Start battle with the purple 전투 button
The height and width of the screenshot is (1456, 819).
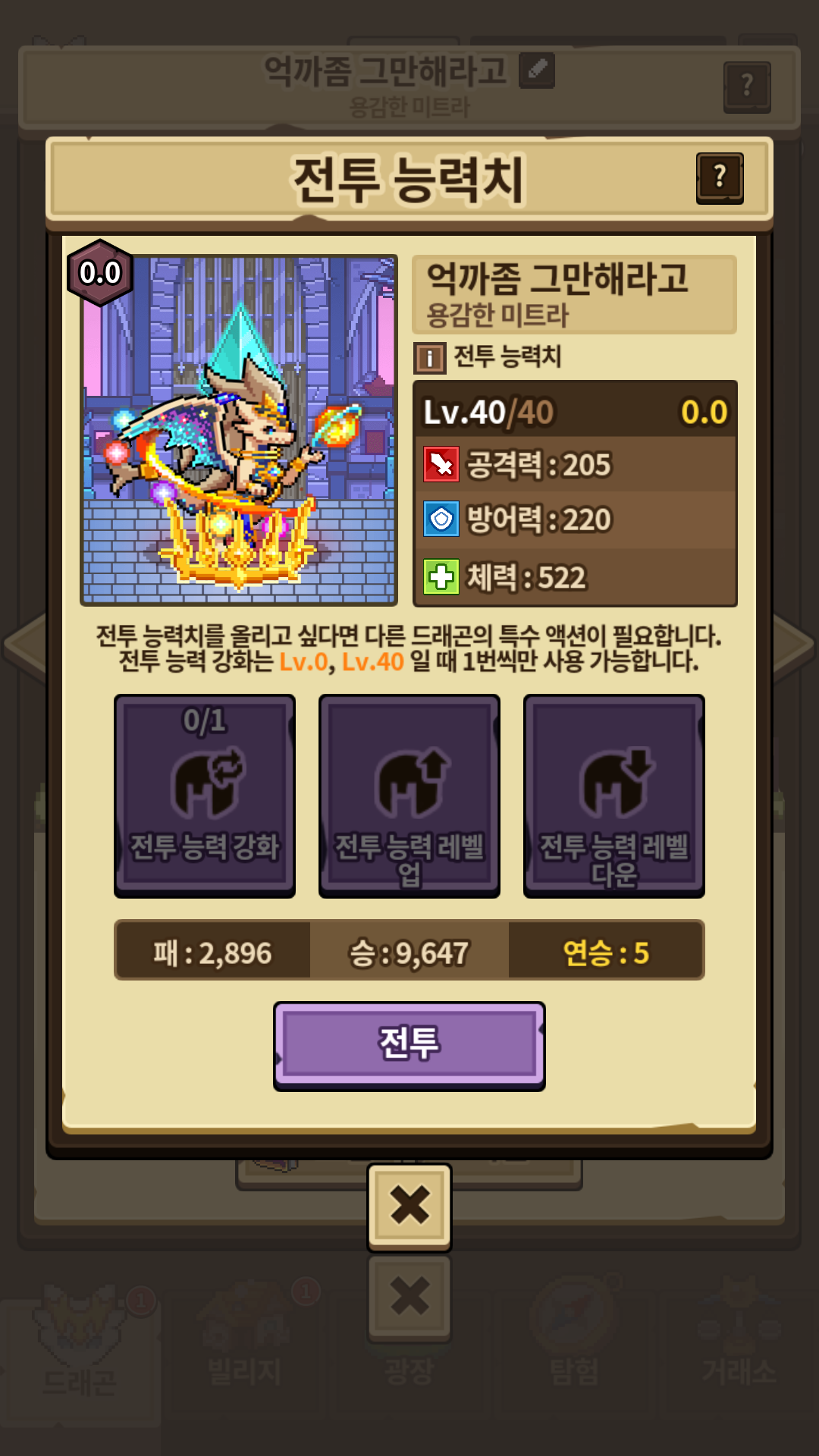pyautogui.click(x=409, y=1045)
